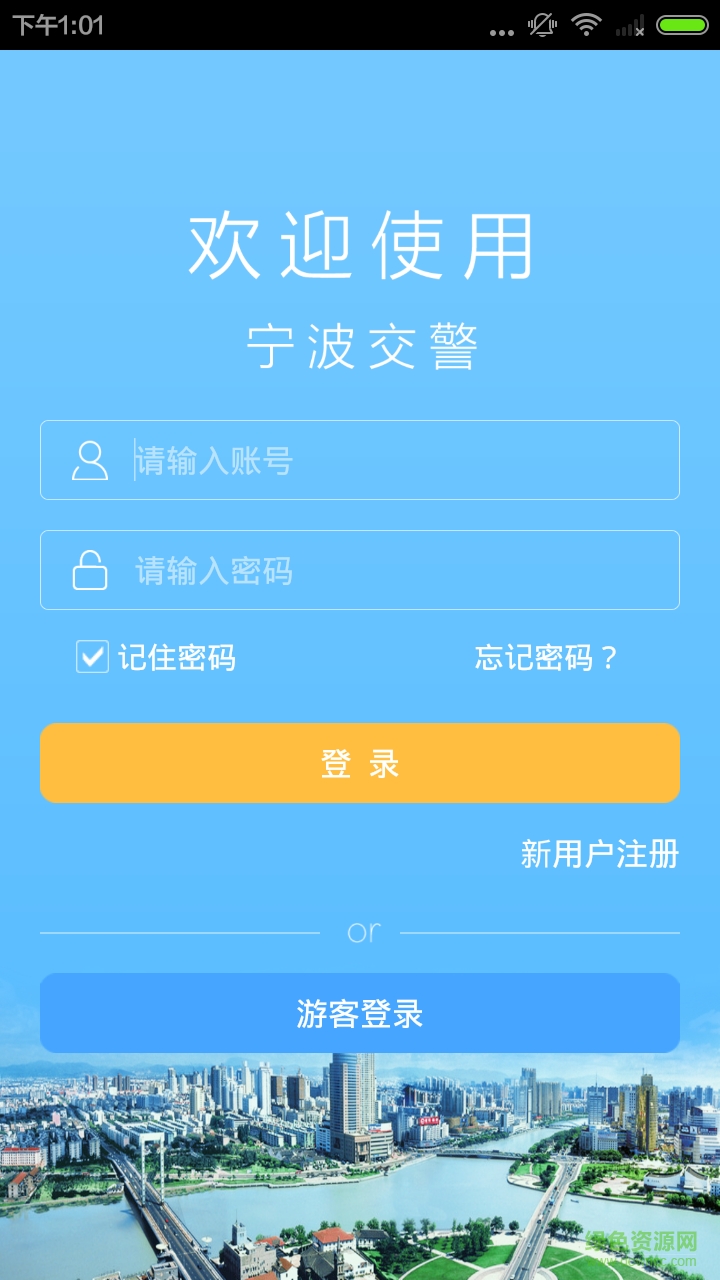Tap the three-dot indicator in the status bar
Viewport: 720px width, 1280px height.
(503, 30)
